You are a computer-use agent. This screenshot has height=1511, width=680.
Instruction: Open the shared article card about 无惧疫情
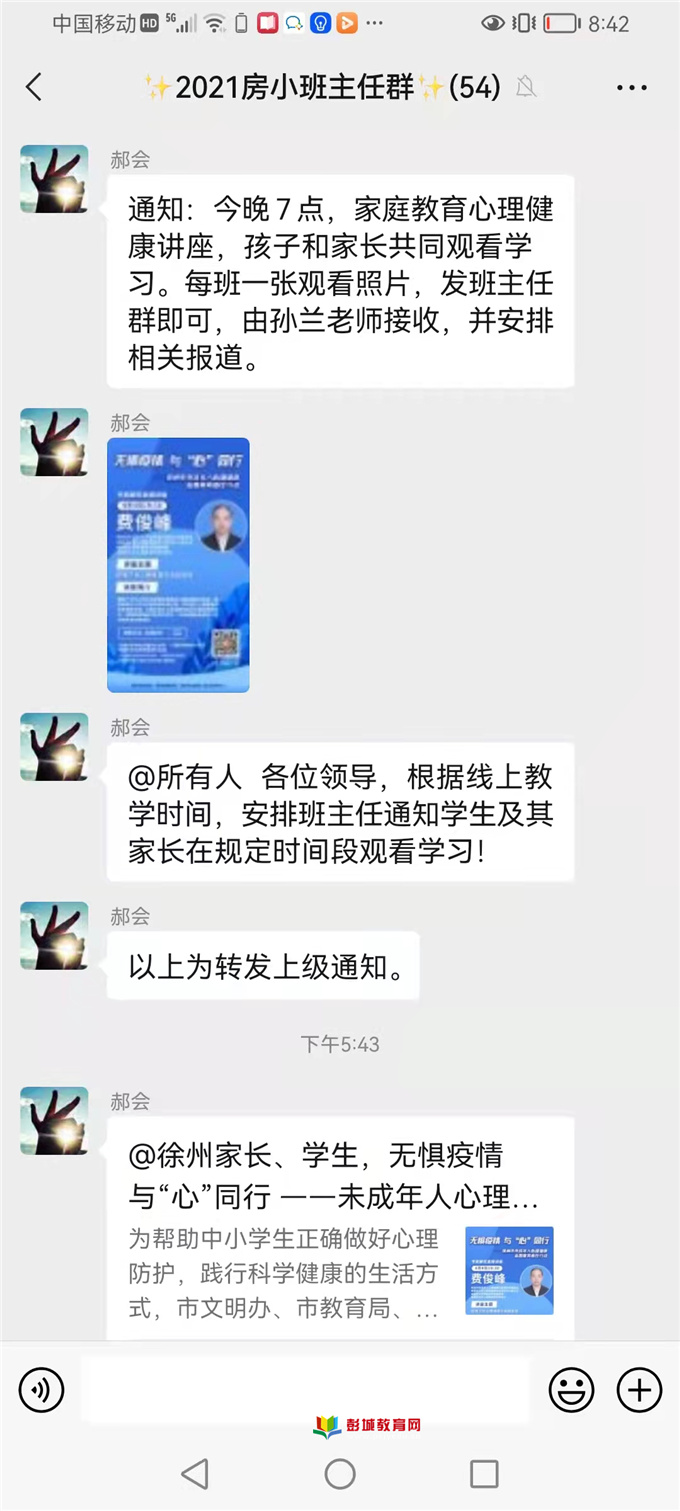pyautogui.click(x=340, y=1228)
